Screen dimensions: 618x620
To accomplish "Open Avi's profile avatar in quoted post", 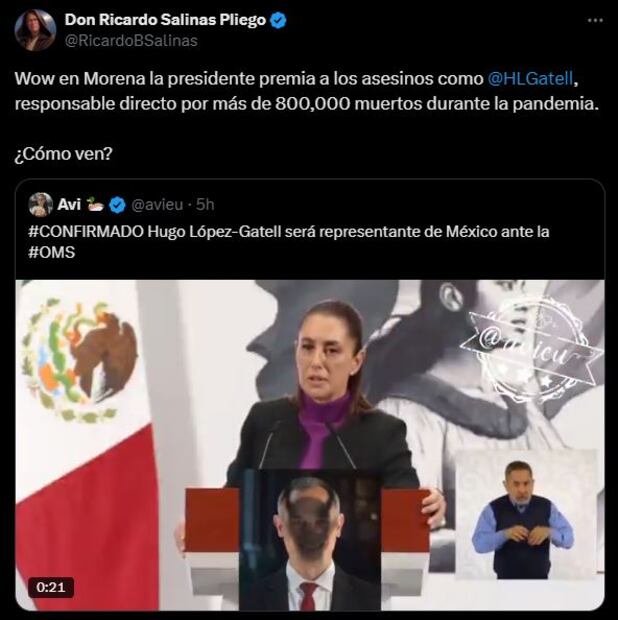I will click(41, 204).
